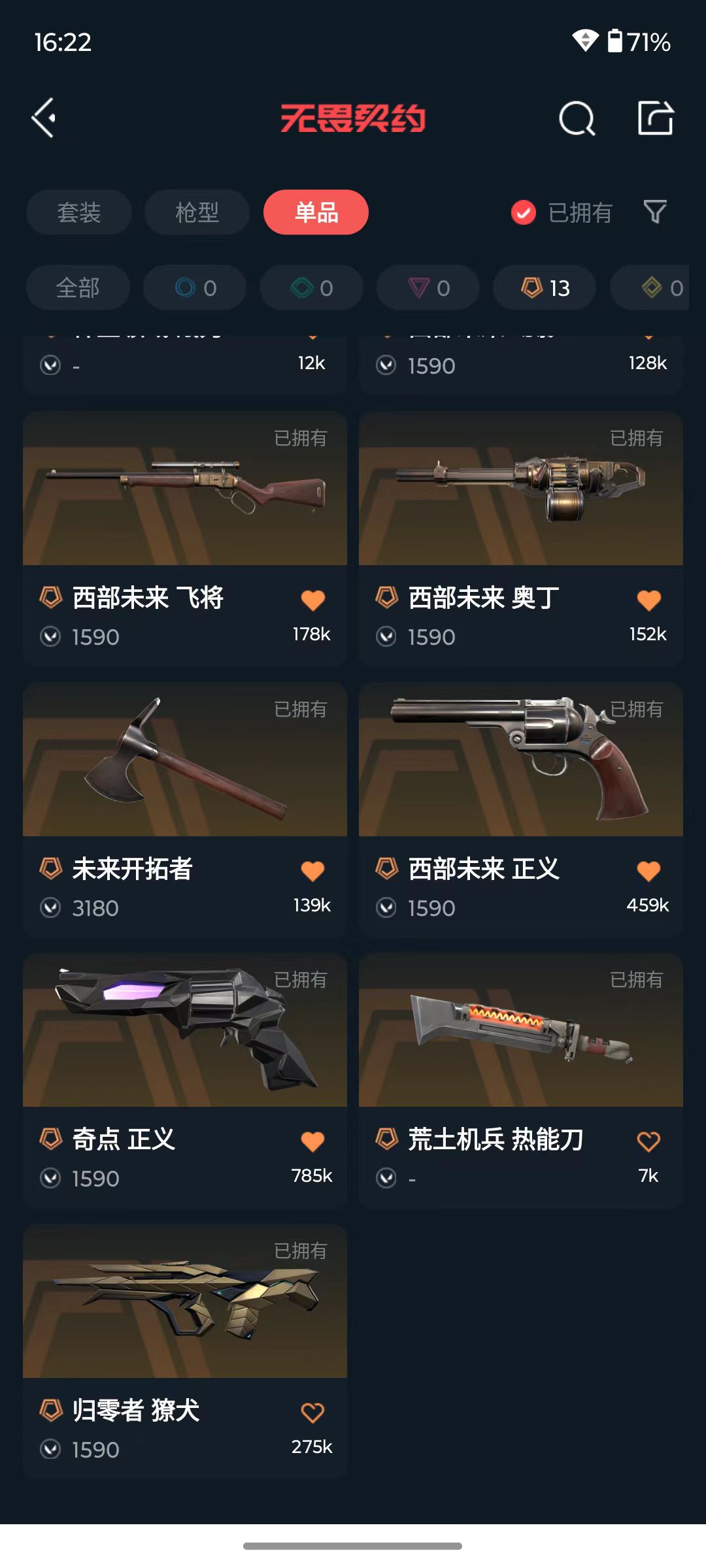Screen dimensions: 706x1568
Task: Open the search icon
Action: coord(577,119)
